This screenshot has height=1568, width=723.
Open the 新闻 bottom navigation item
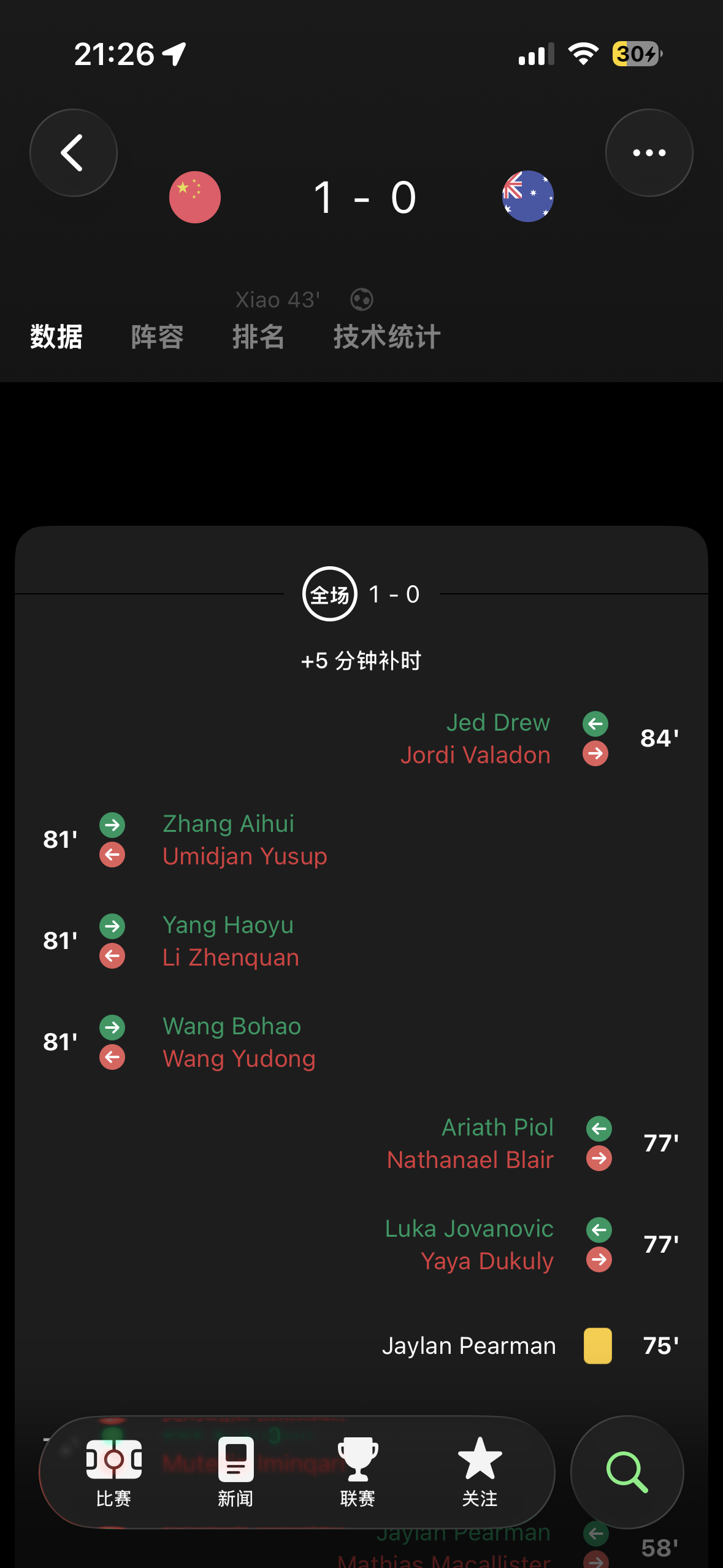(235, 1472)
